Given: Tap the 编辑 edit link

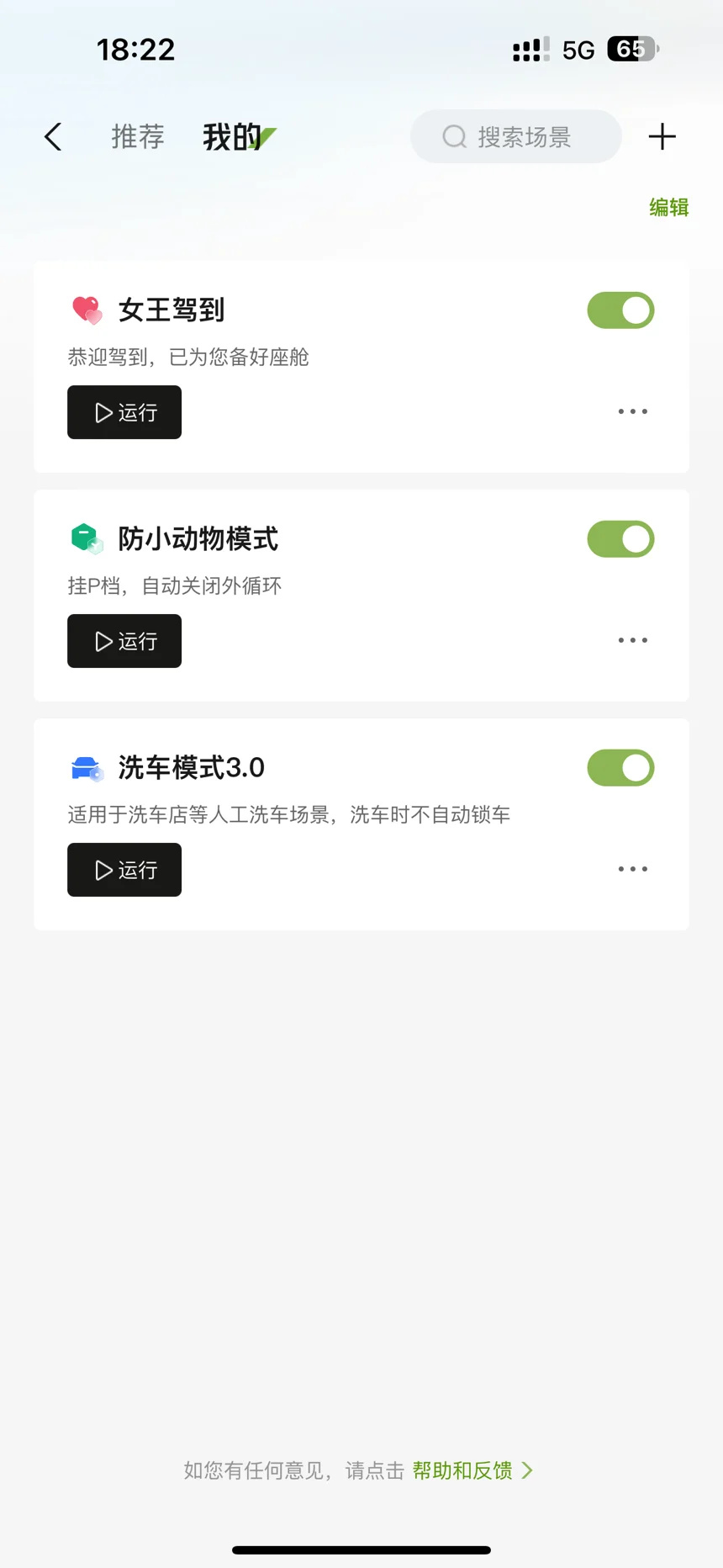Looking at the screenshot, I should click(x=669, y=208).
